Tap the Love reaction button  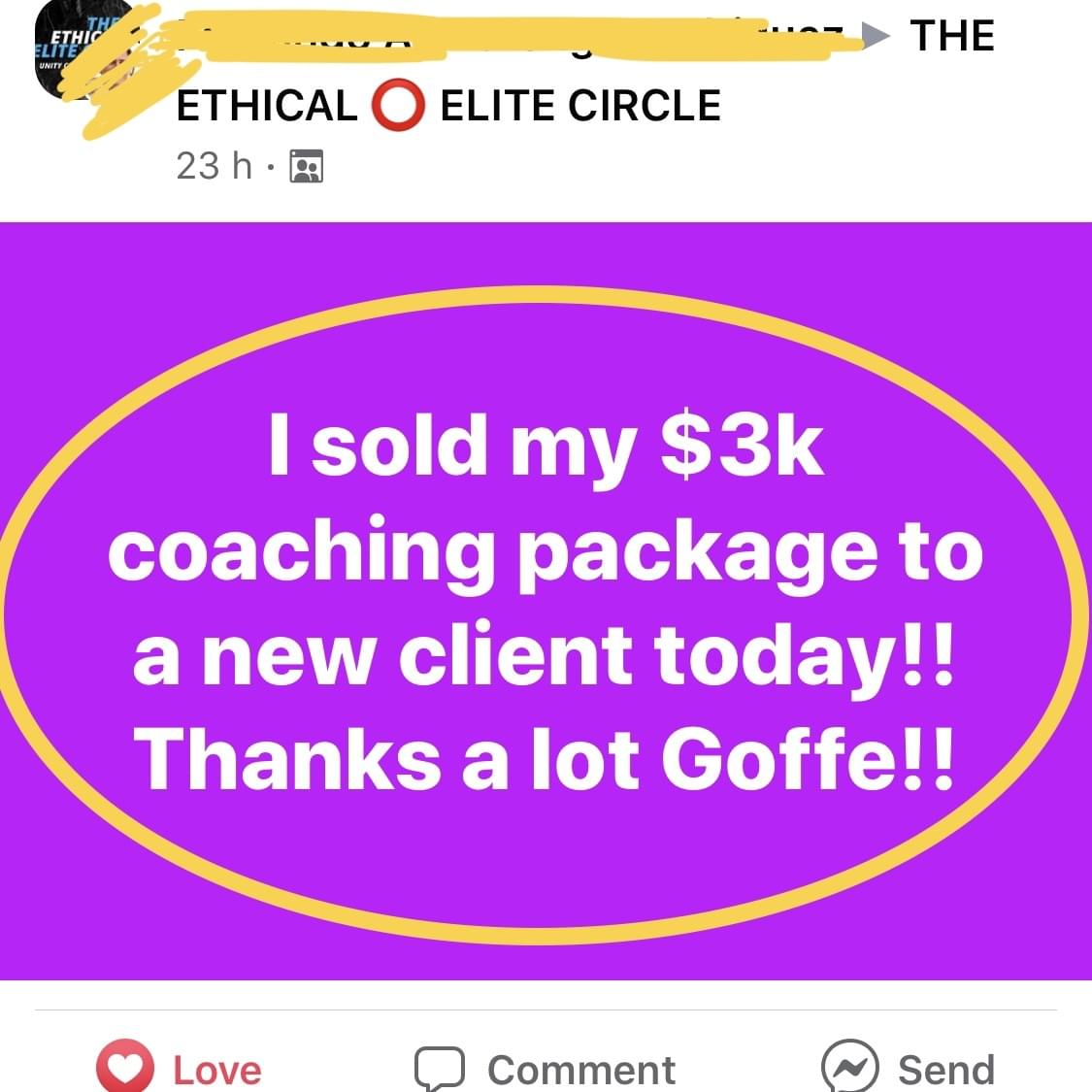pos(180,1068)
